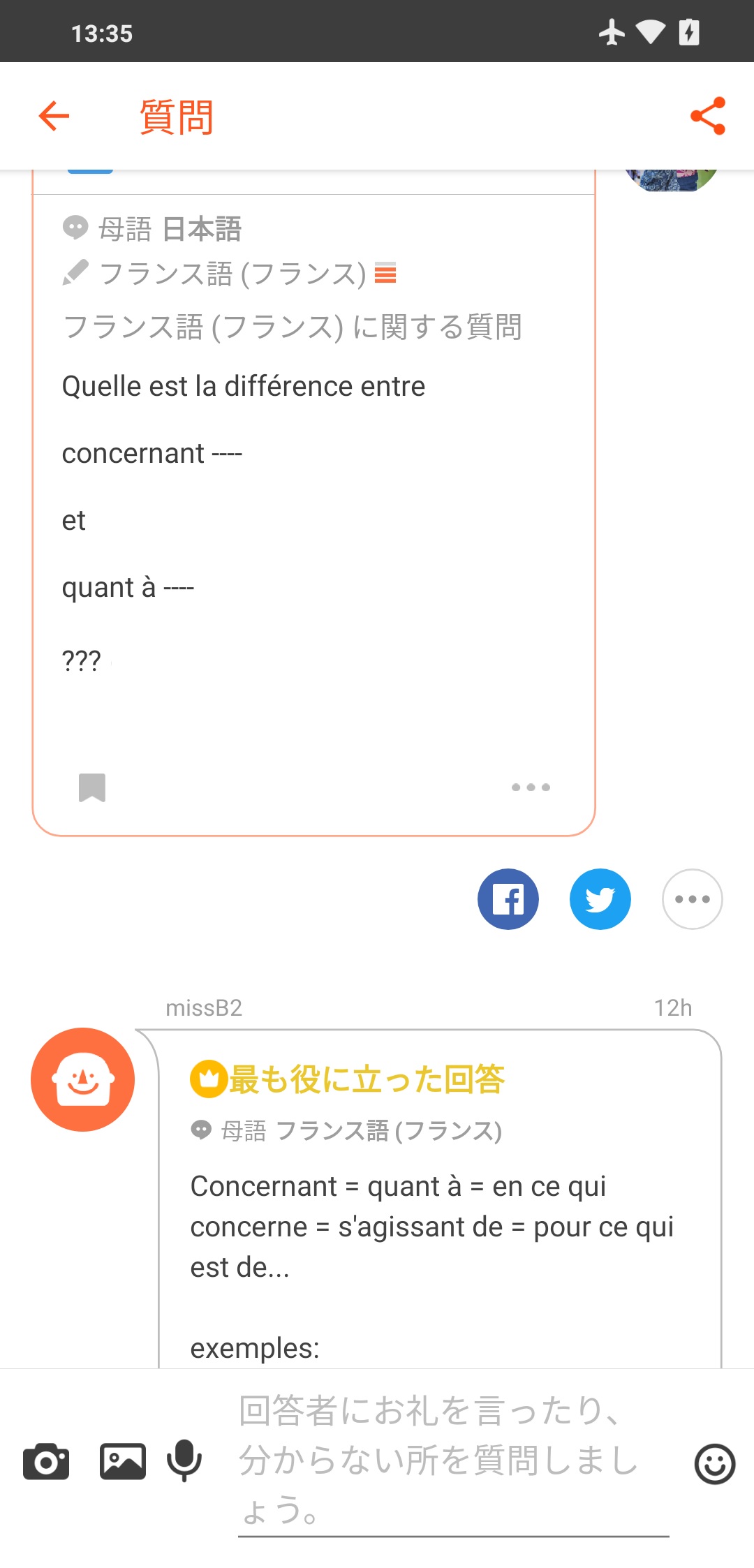Record a voice reply with the microphone
Viewport: 754px width, 1568px height.
pyautogui.click(x=184, y=1460)
